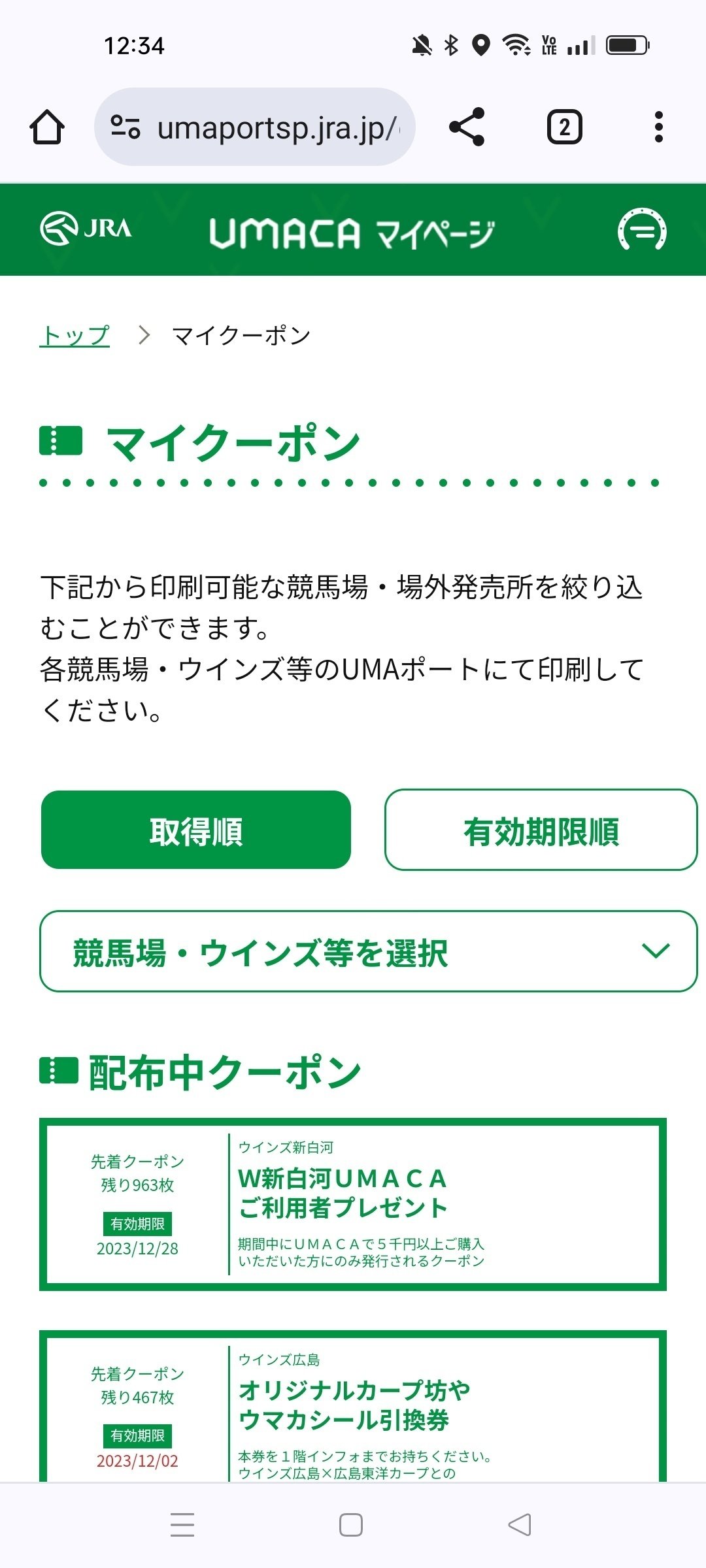The width and height of the screenshot is (706, 1568).
Task: Open the browser tab switcher showing 2 tabs
Action: click(x=563, y=127)
